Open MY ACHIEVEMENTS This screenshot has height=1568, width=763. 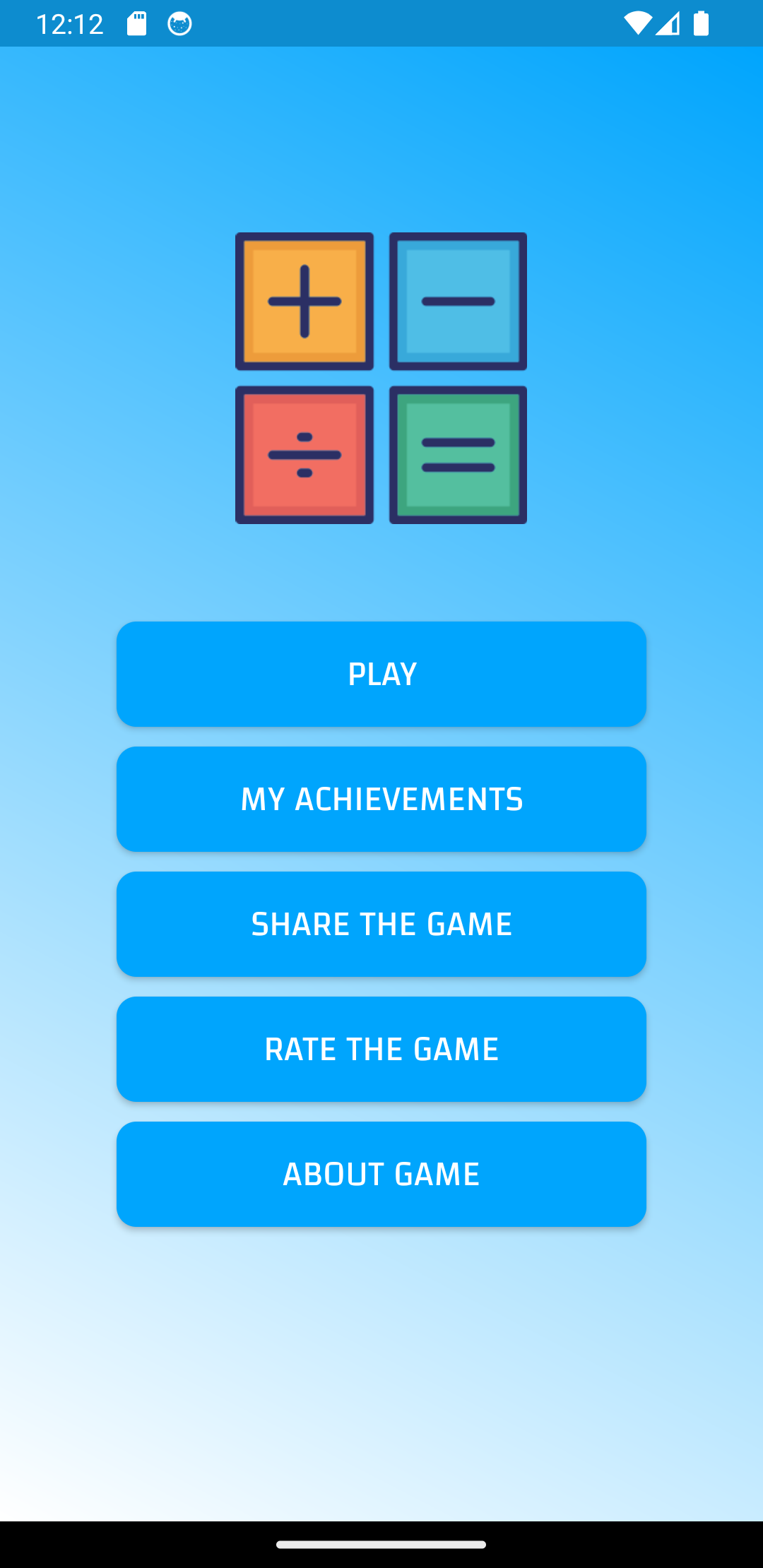(x=381, y=798)
